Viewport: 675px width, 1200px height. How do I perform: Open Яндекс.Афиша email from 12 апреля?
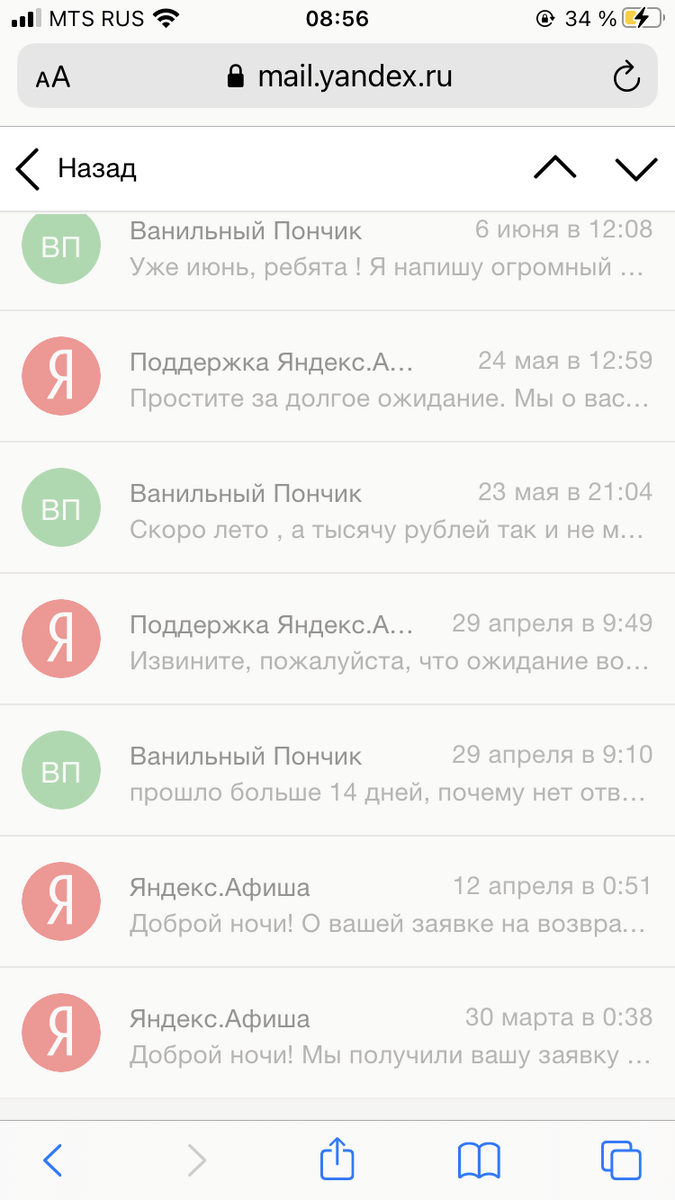(x=337, y=901)
